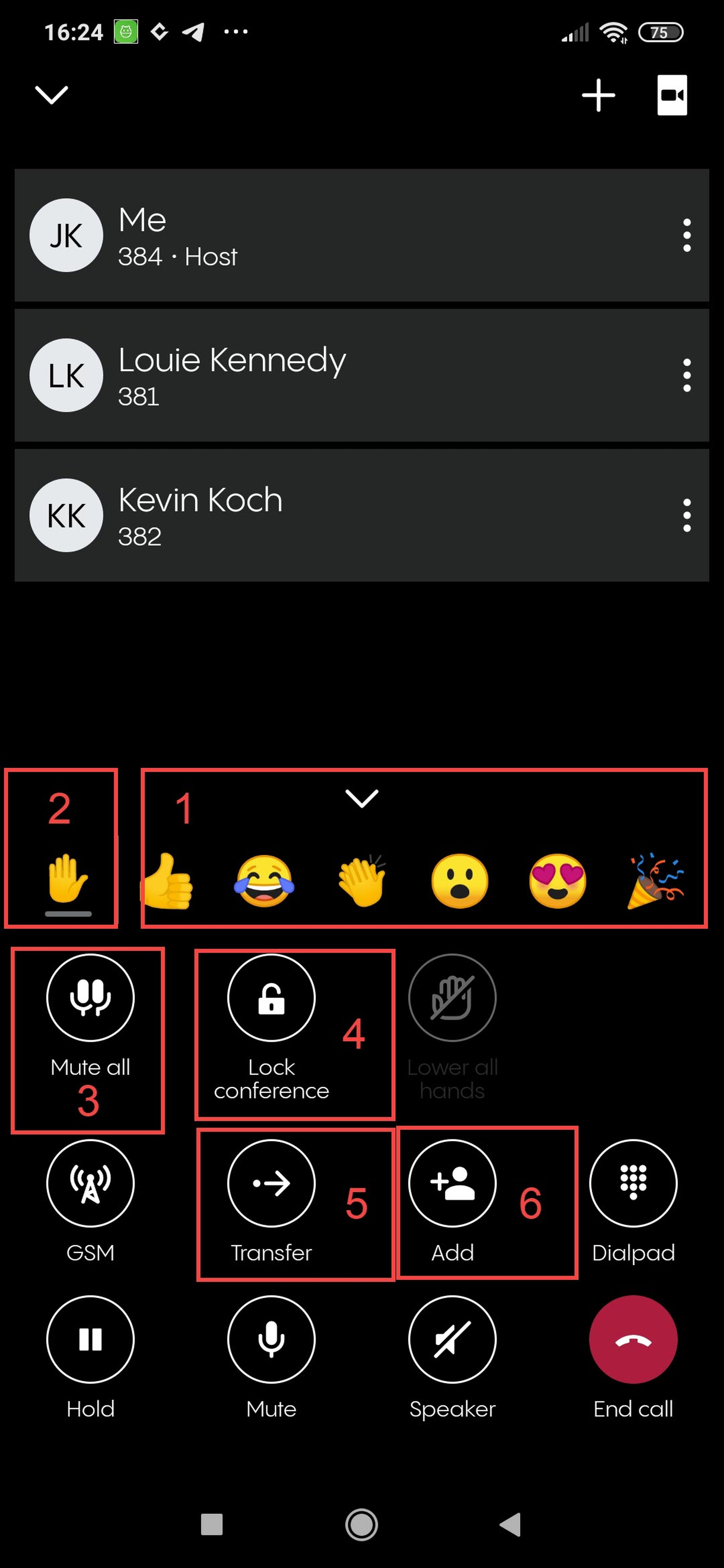Collapse the reactions panel chevron
Screen dimensions: 724x1568
[x=362, y=798]
